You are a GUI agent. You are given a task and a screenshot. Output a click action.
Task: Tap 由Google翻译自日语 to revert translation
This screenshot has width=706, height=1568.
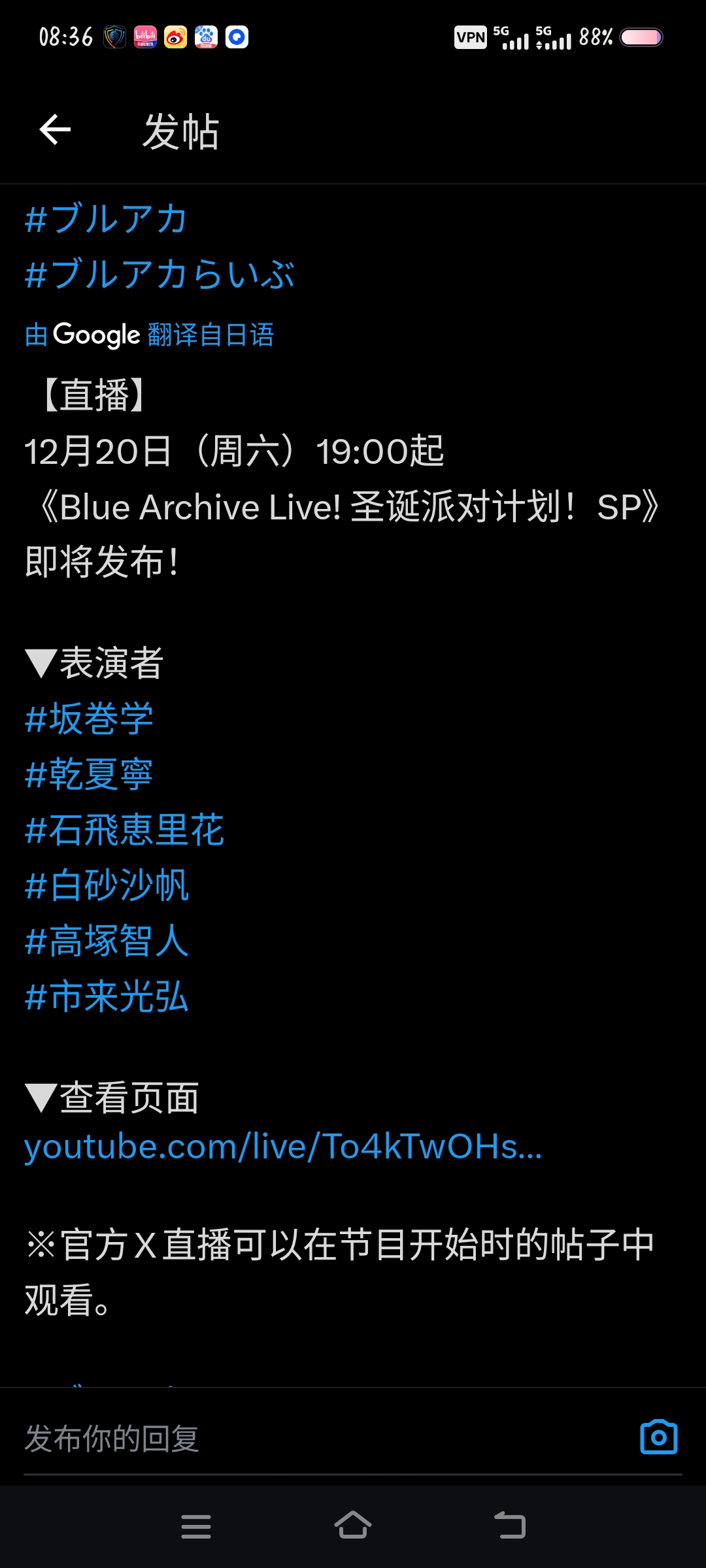147,335
